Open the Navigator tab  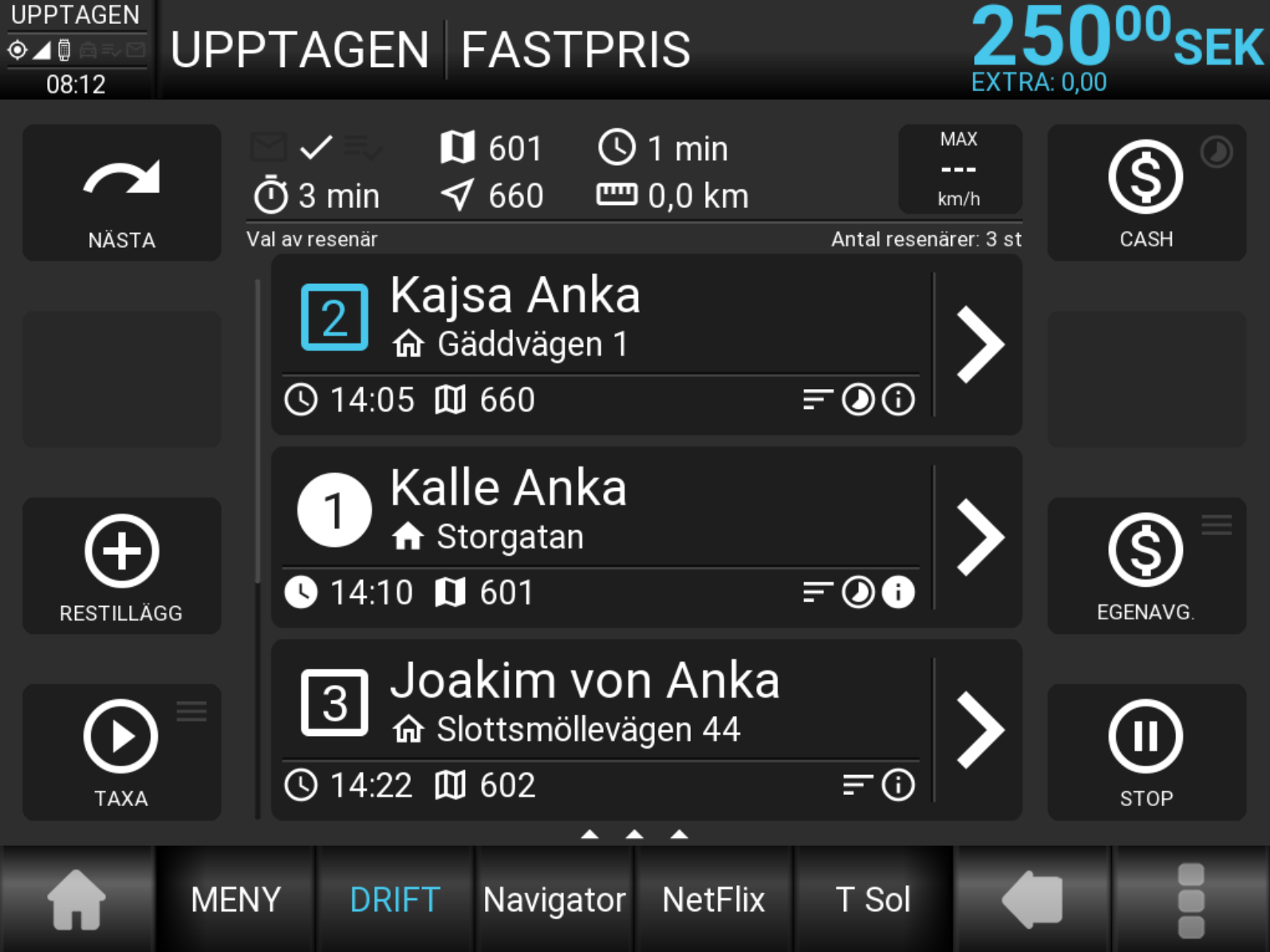(554, 899)
